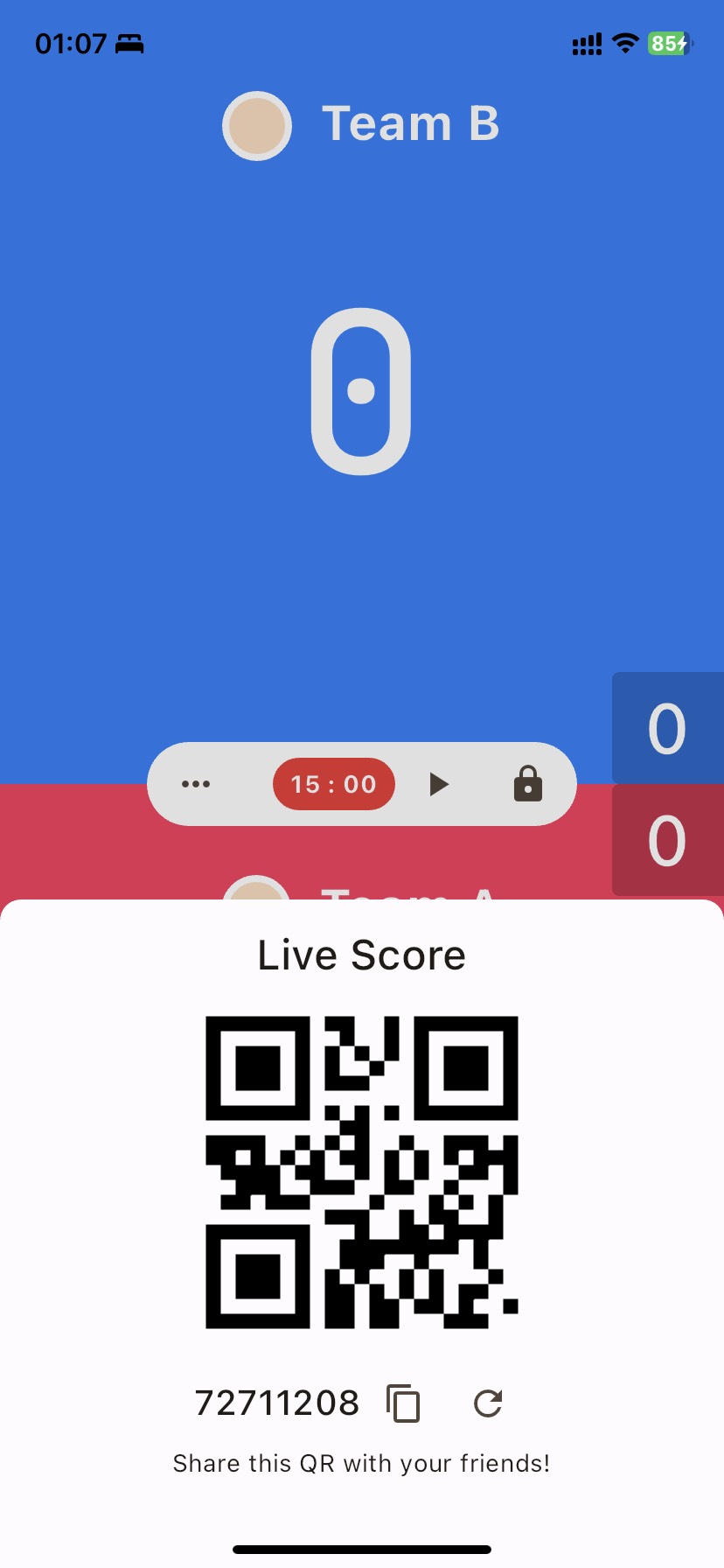Tap the red mini score tile showing 0
The width and height of the screenshot is (724, 1568).
tap(668, 841)
